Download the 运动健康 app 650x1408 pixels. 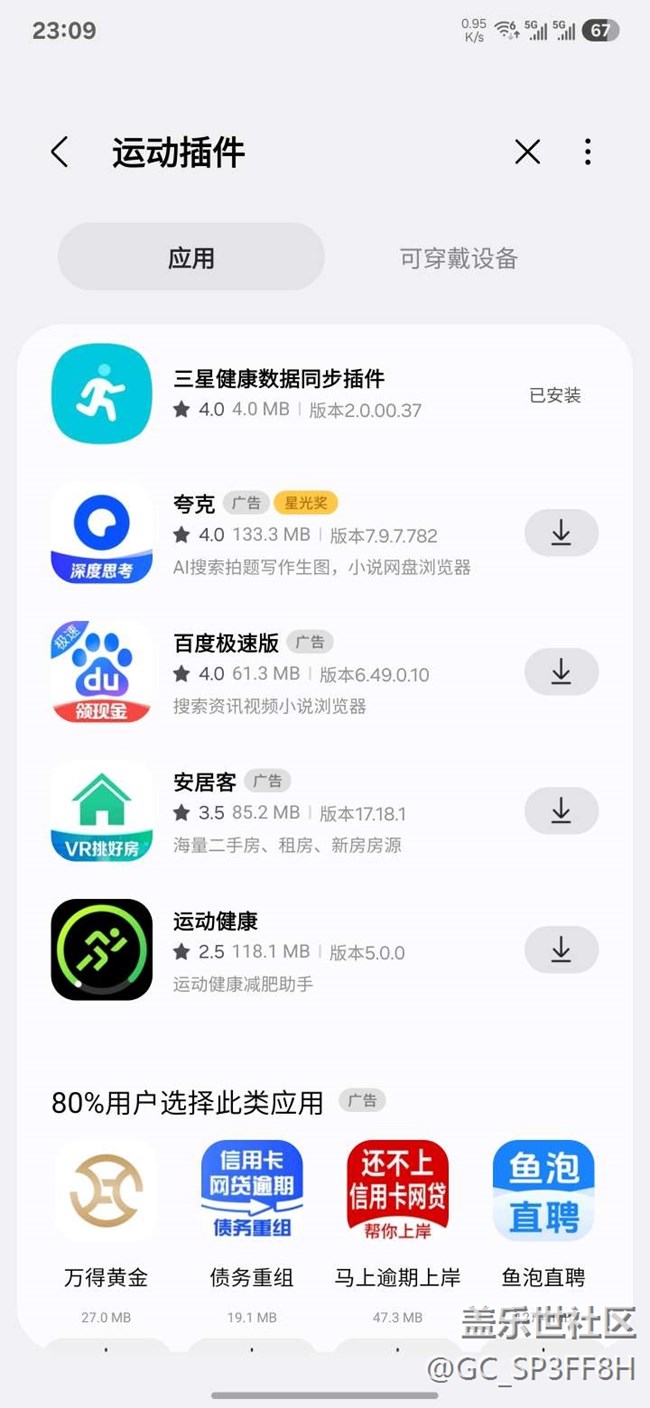pos(561,950)
